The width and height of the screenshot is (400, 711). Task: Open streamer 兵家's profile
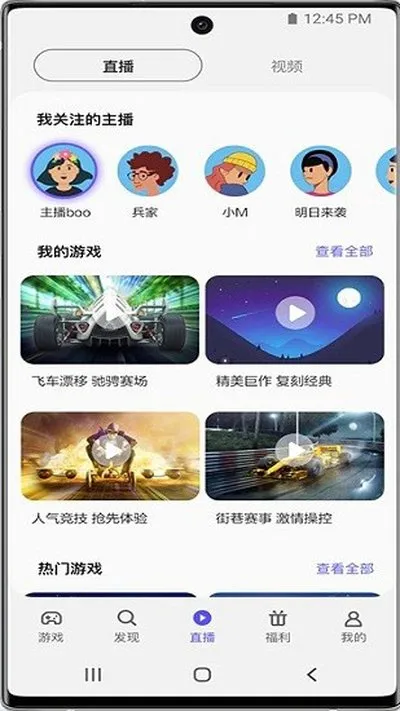[x=147, y=170]
